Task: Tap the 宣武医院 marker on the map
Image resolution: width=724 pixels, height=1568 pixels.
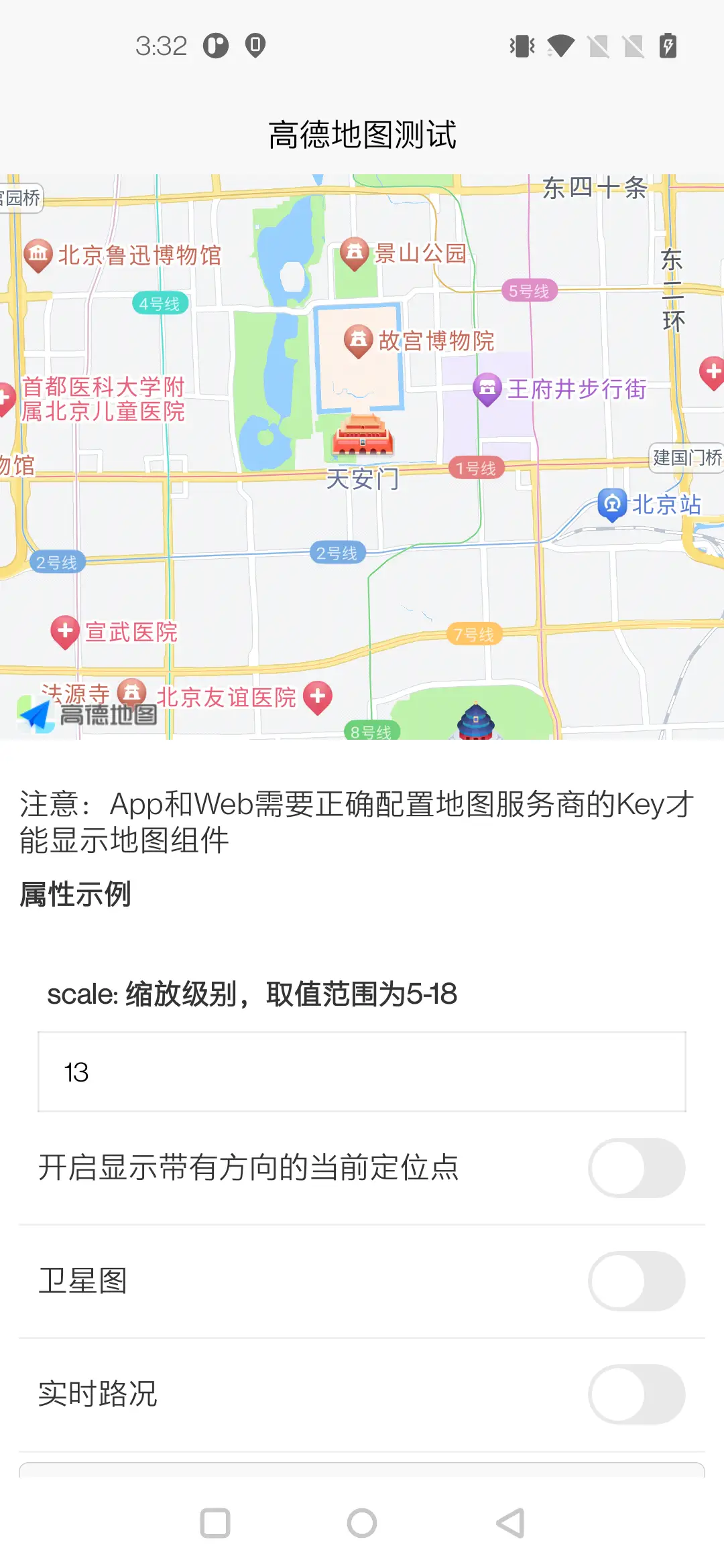Action: (x=65, y=631)
